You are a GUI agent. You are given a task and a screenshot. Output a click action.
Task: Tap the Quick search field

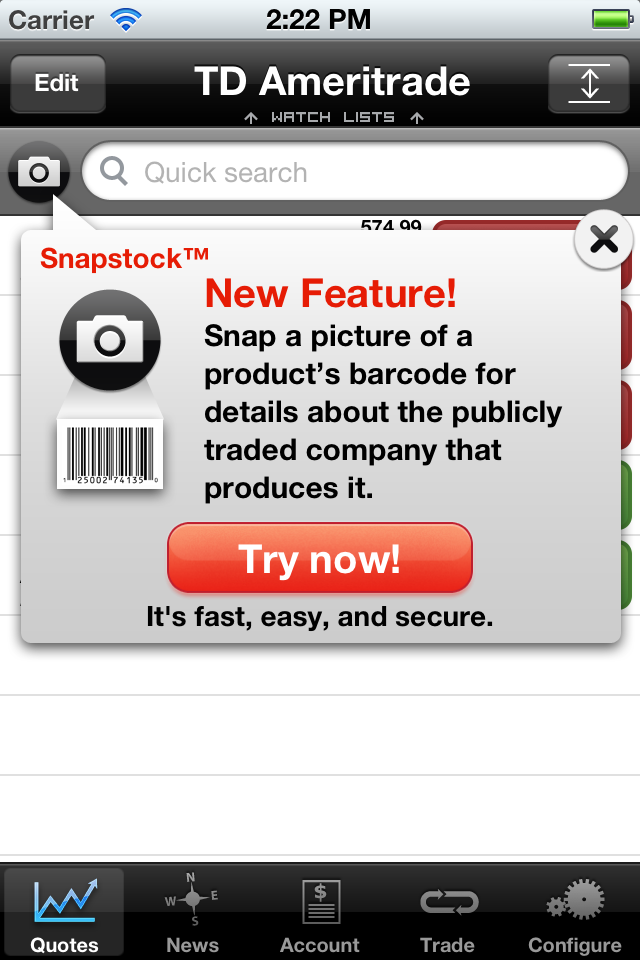click(355, 172)
